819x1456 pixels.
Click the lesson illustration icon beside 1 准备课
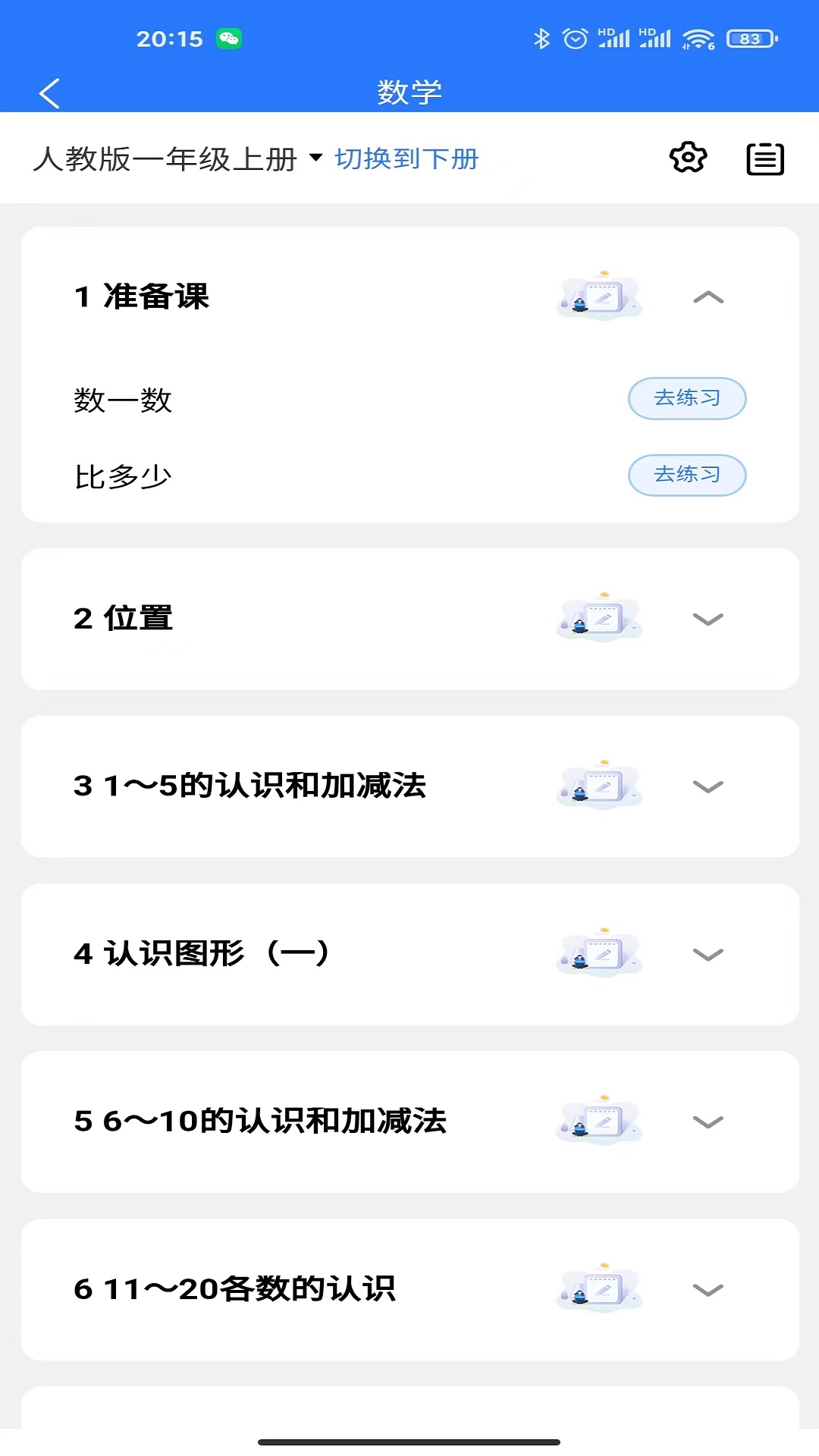tap(598, 297)
